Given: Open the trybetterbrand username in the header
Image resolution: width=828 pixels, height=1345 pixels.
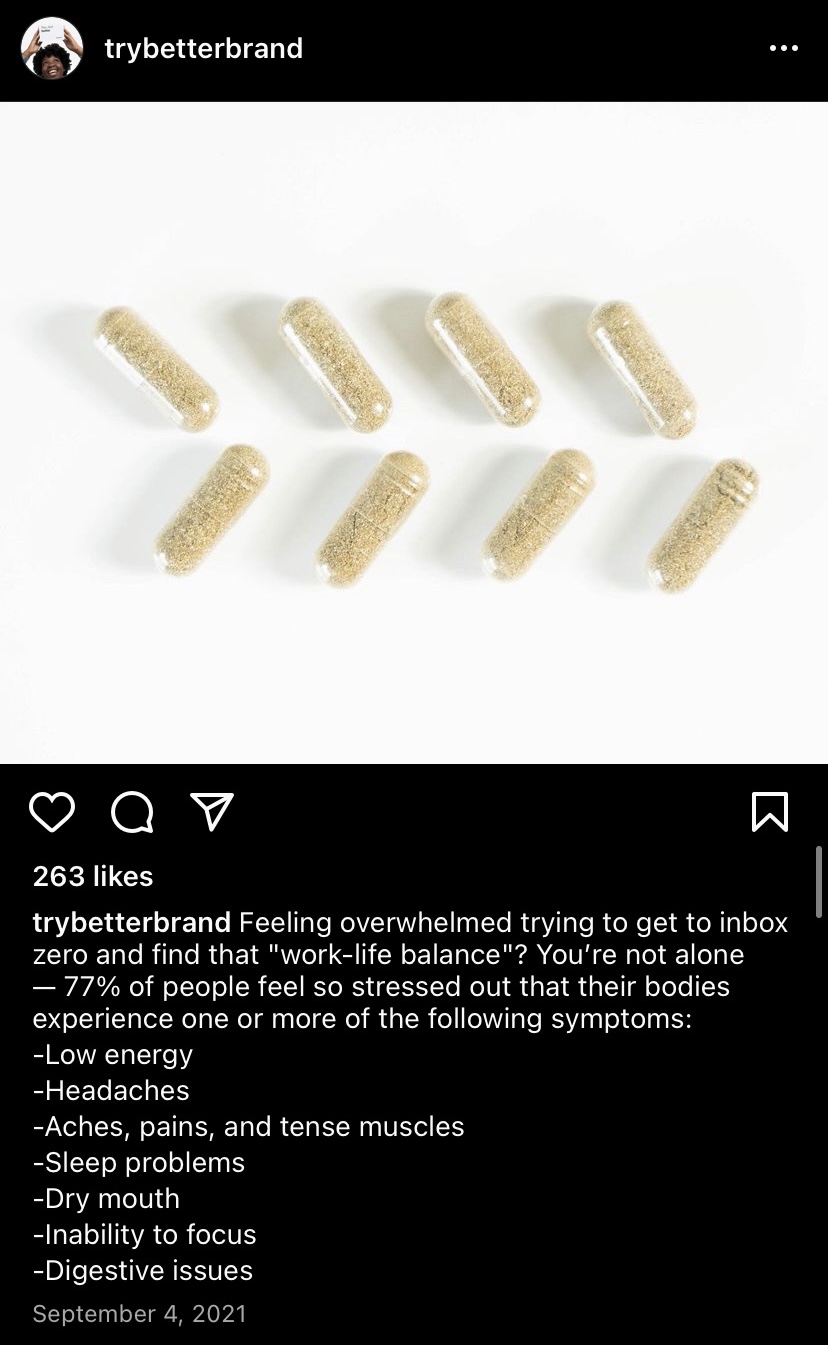Looking at the screenshot, I should (x=203, y=48).
